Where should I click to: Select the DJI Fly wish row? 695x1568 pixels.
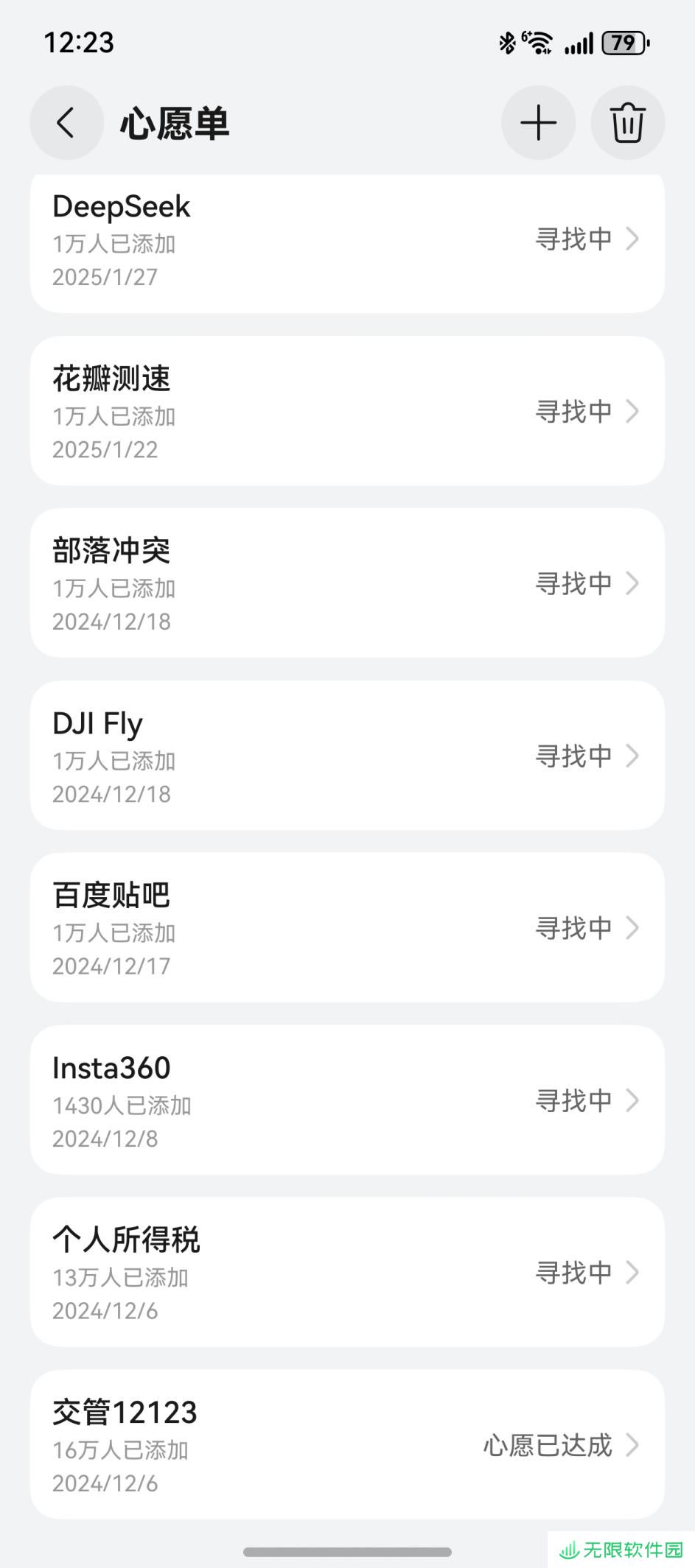point(347,756)
